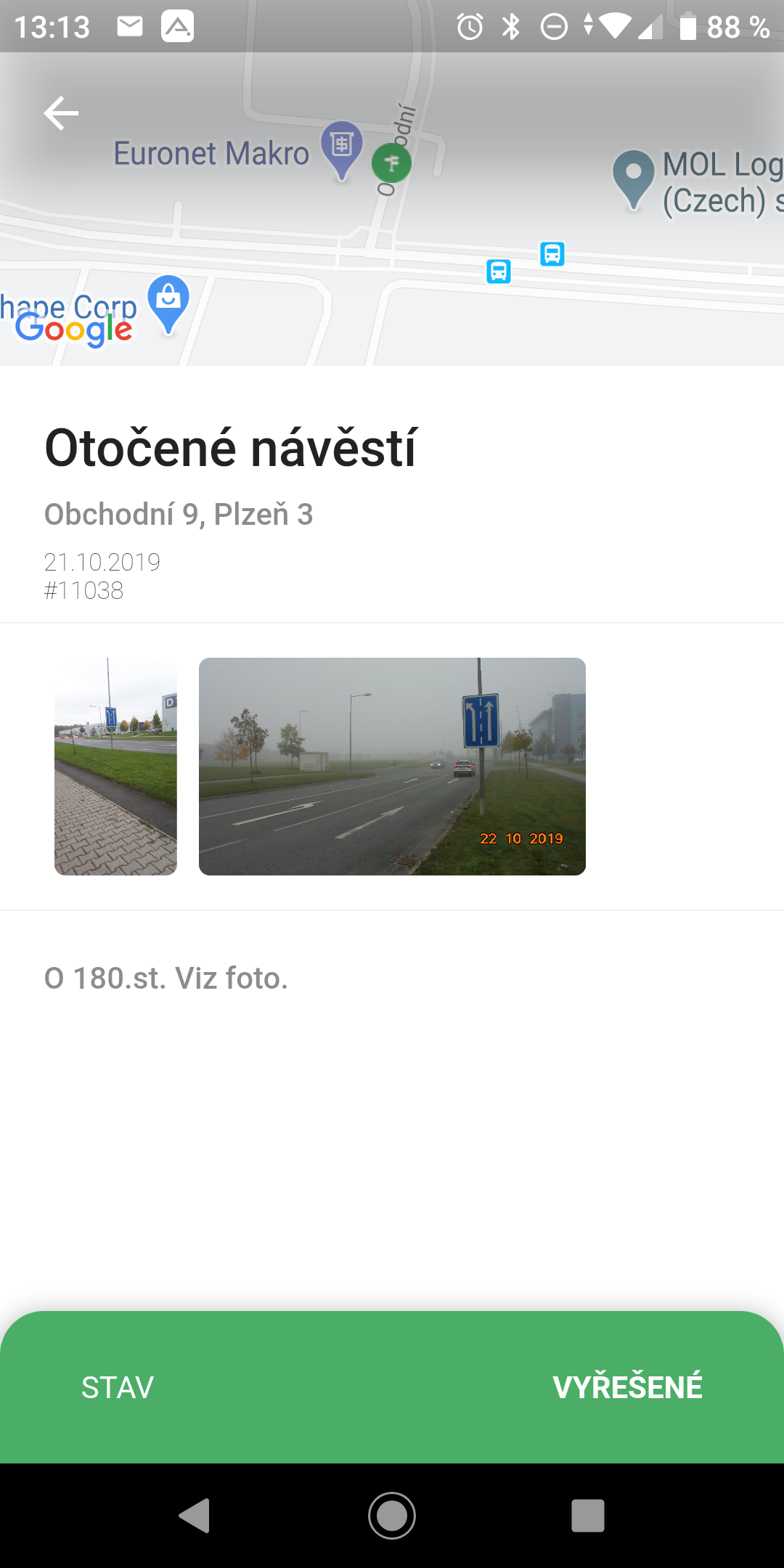The height and width of the screenshot is (1568, 784).
Task: Go to the home screen
Action: (x=392, y=1516)
